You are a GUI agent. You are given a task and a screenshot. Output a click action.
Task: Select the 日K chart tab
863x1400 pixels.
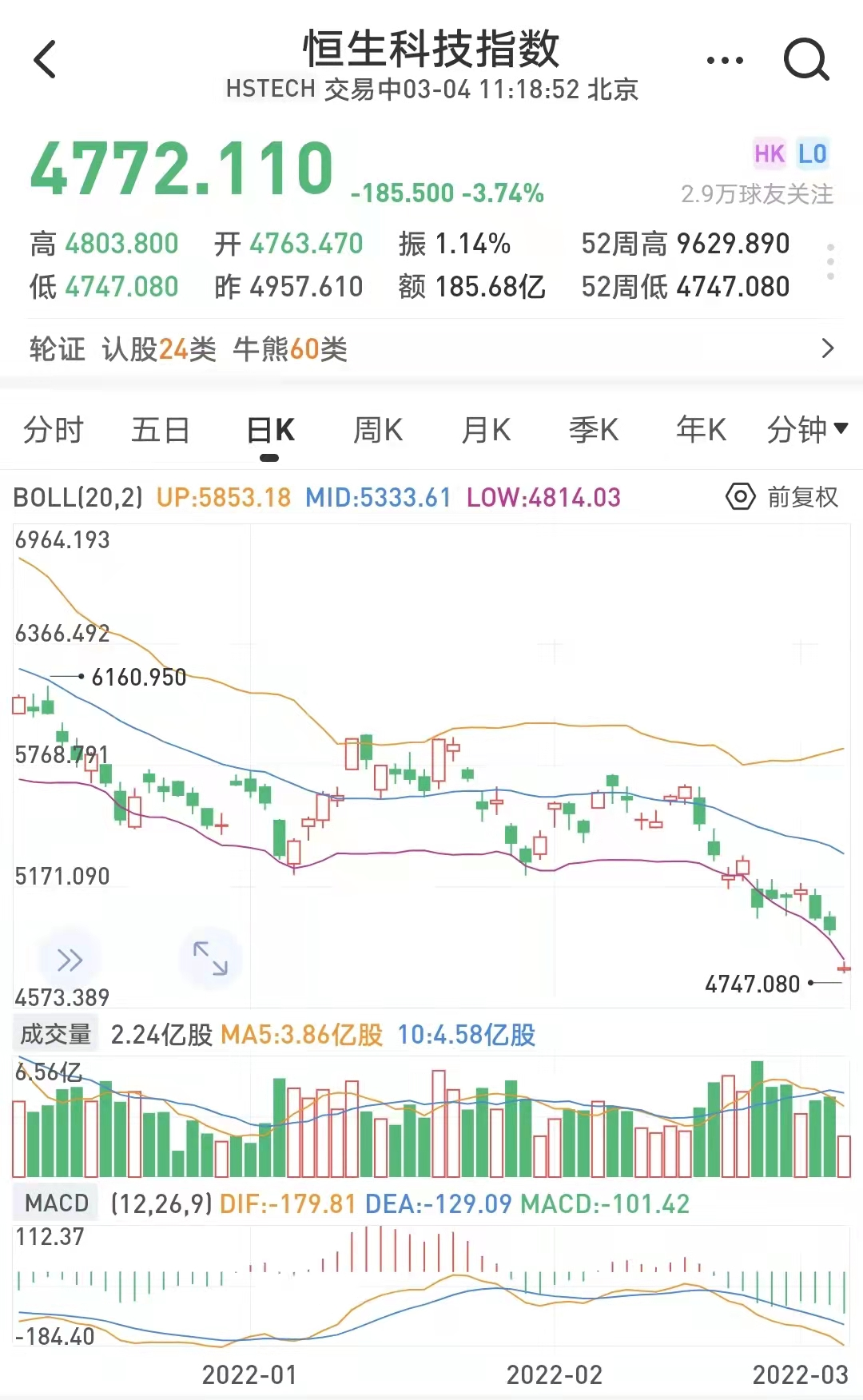click(x=270, y=431)
